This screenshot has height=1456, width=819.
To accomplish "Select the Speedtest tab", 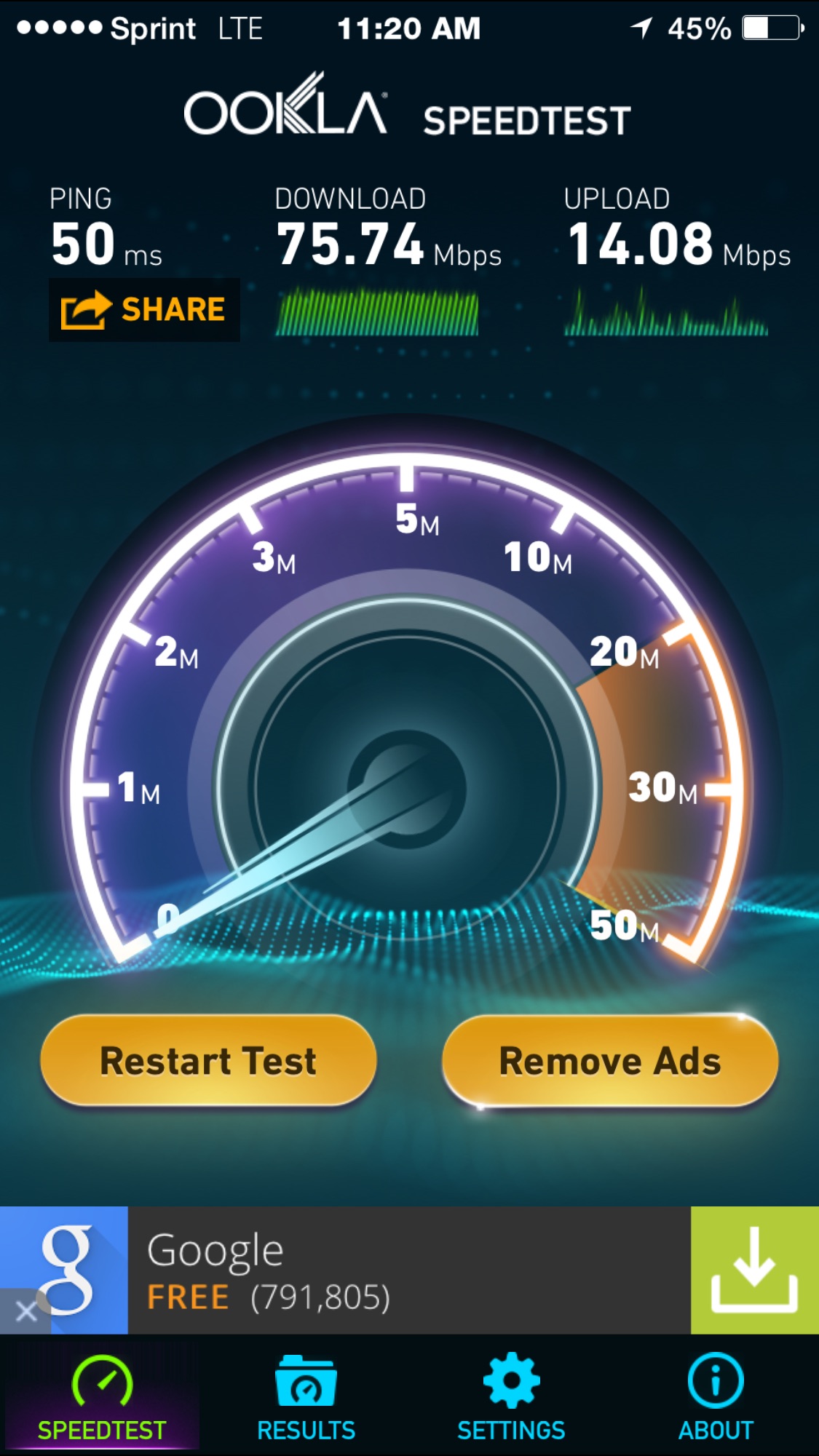I will 102,1397.
